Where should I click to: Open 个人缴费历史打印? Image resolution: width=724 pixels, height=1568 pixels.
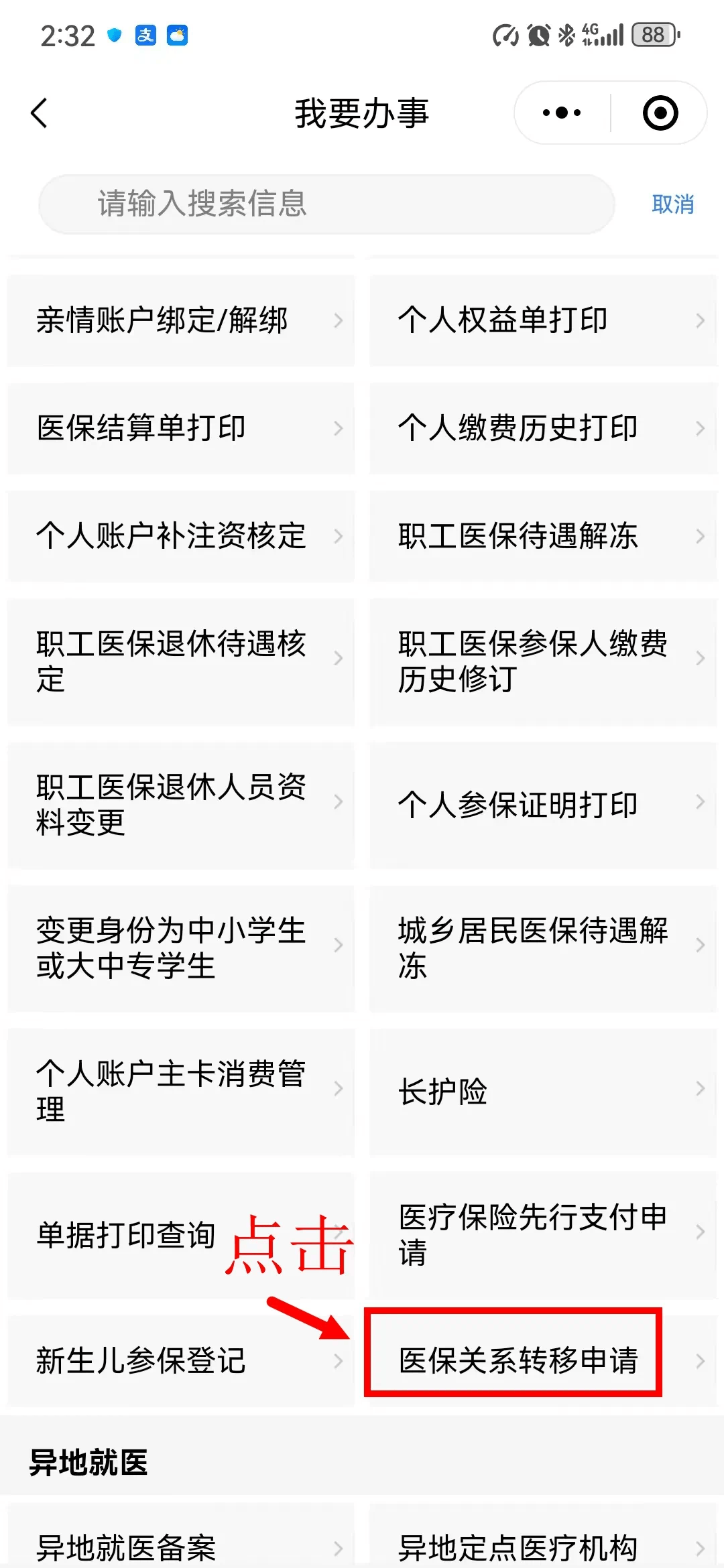pos(543,428)
